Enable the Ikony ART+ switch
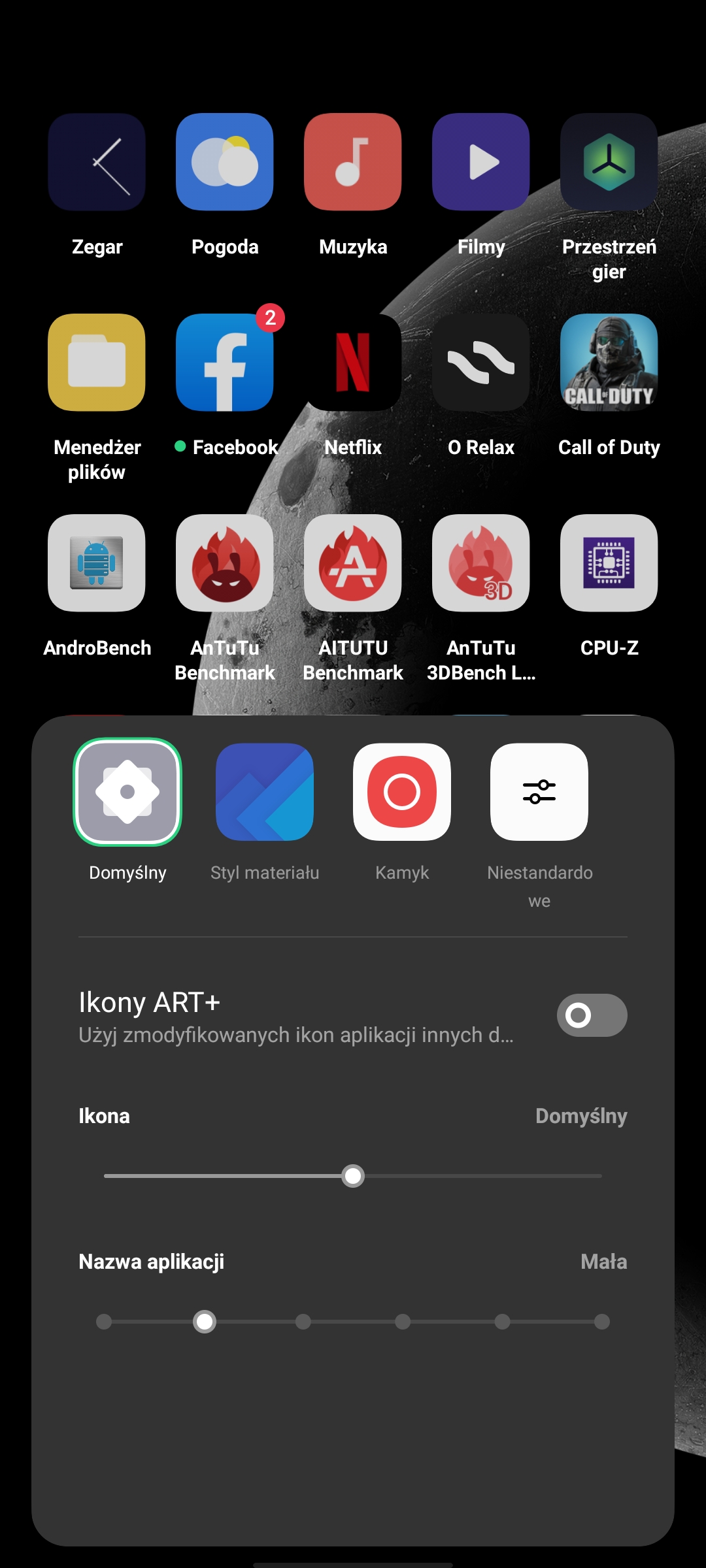Image resolution: width=706 pixels, height=1568 pixels. 592,1015
